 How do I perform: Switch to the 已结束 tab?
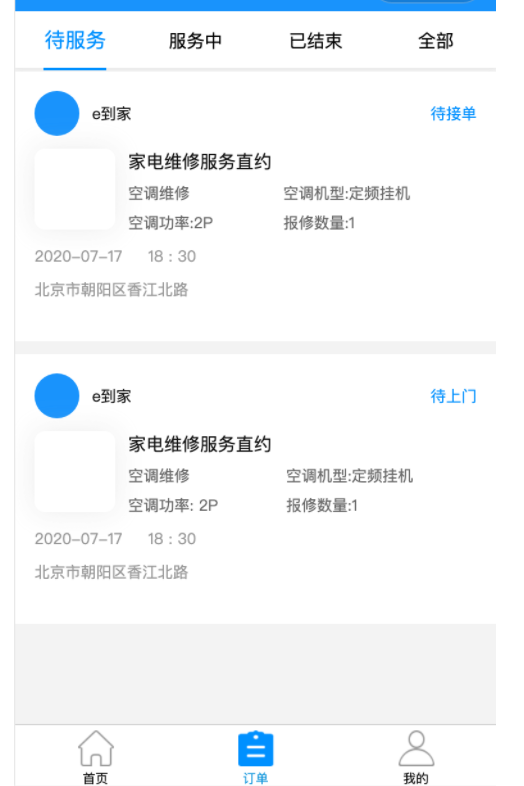[x=315, y=41]
